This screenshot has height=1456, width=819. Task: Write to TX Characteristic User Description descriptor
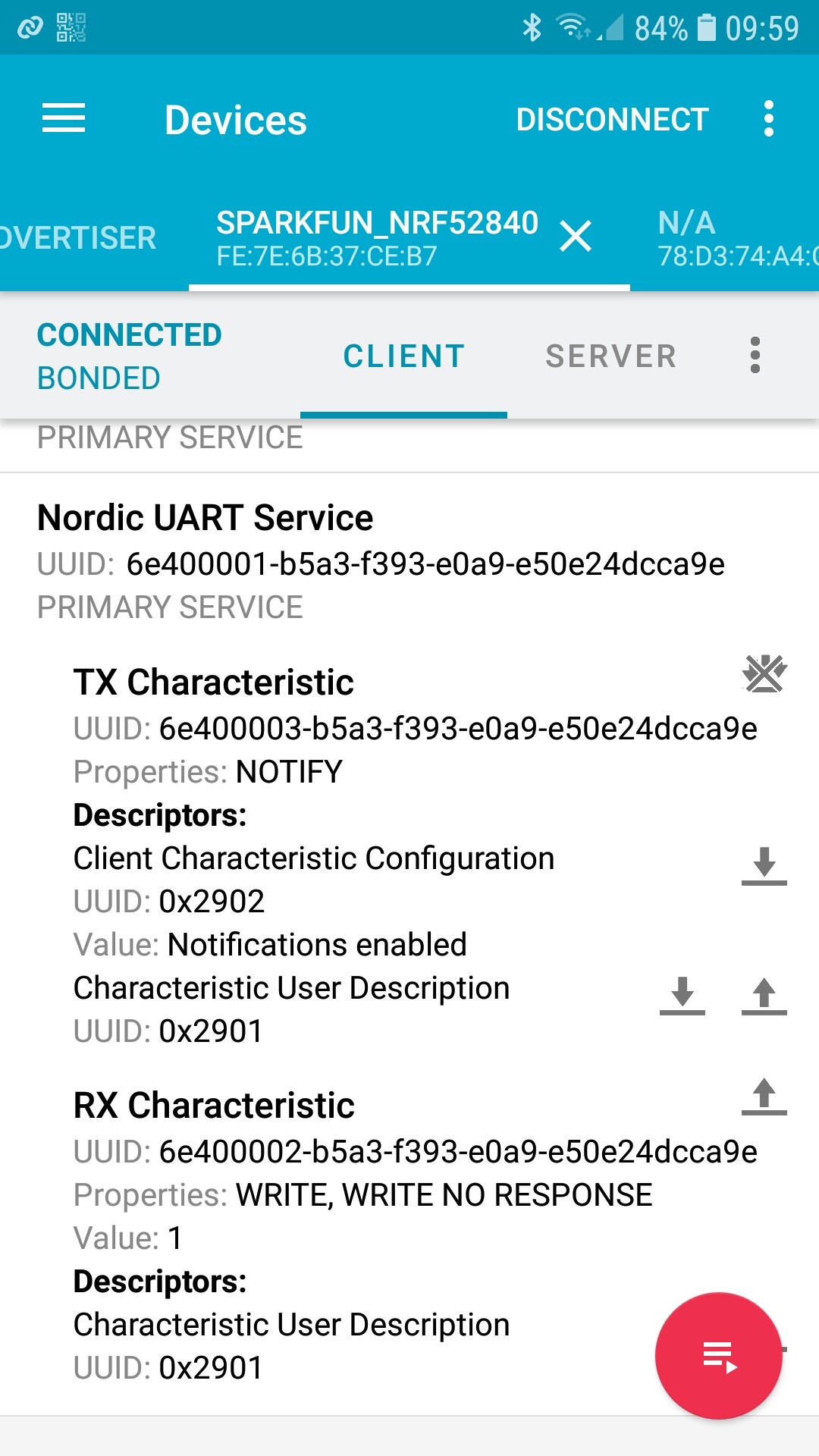764,996
